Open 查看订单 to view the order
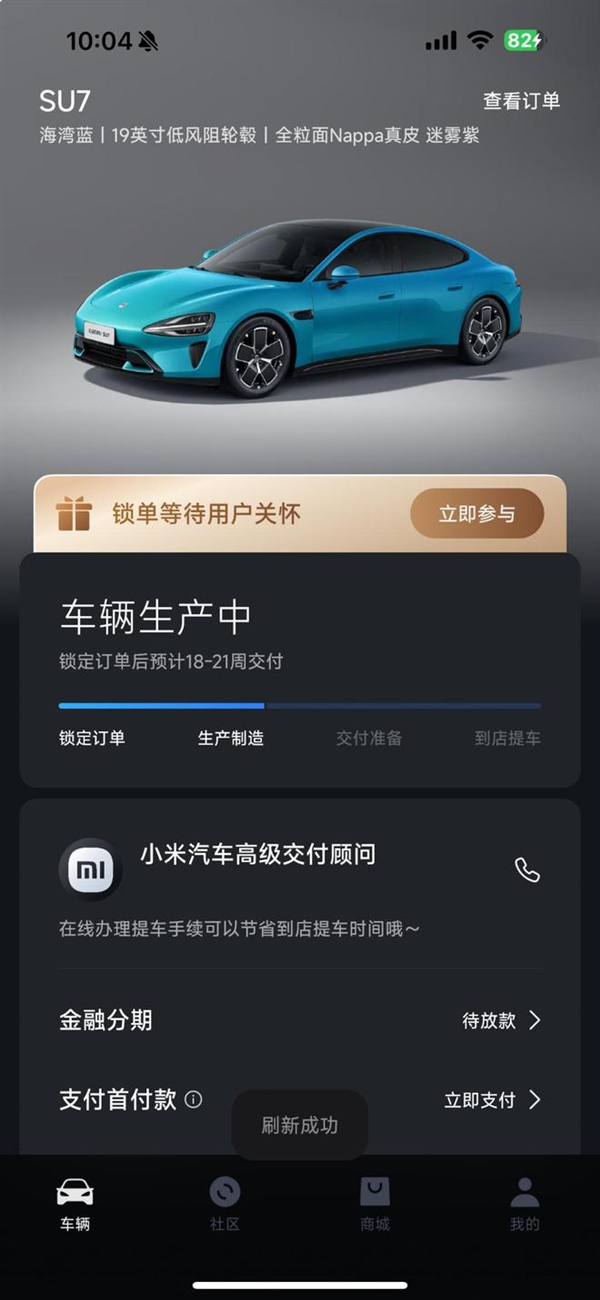Image resolution: width=600 pixels, height=1300 pixels. [x=521, y=101]
